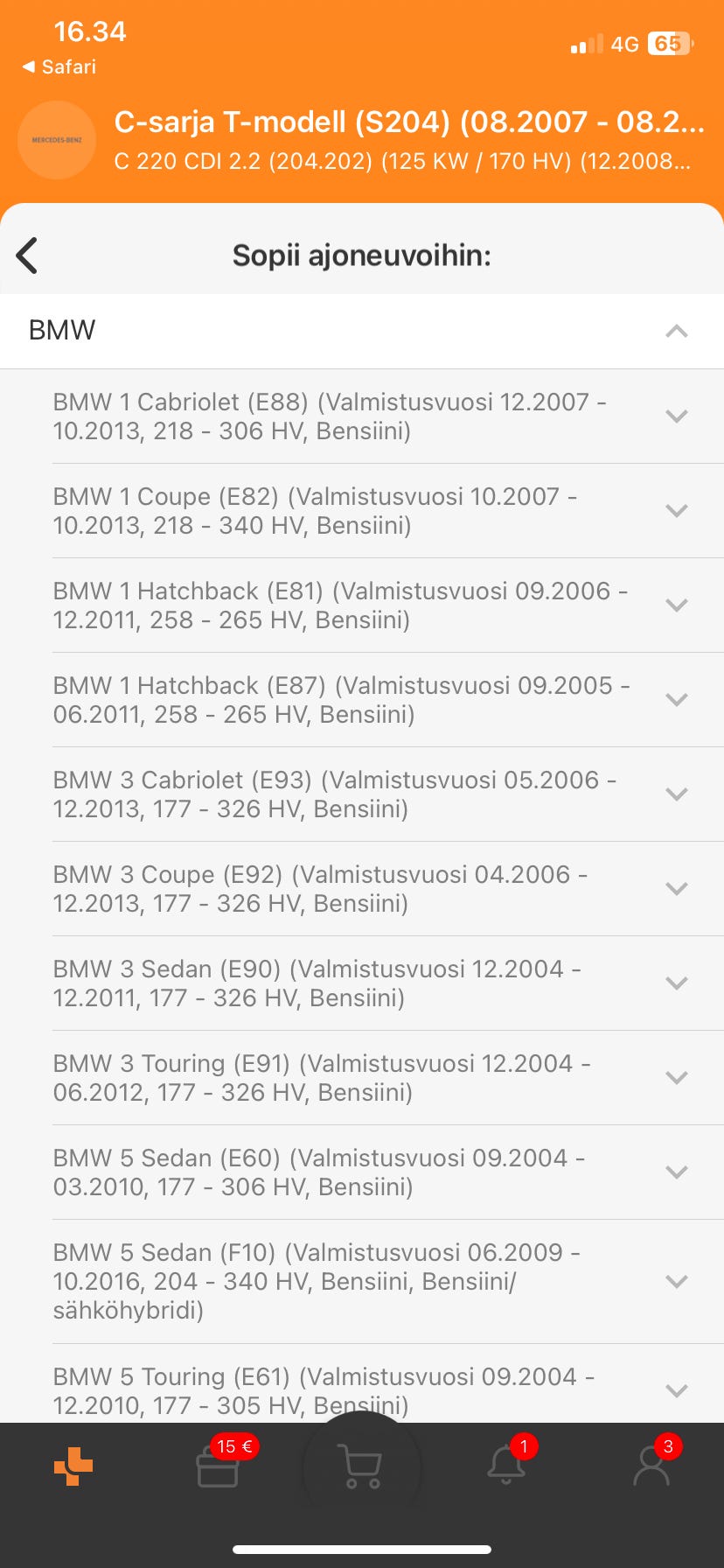Expand BMW 1 Hatchback (E87) row
The width and height of the screenshot is (724, 1568).
(x=676, y=700)
